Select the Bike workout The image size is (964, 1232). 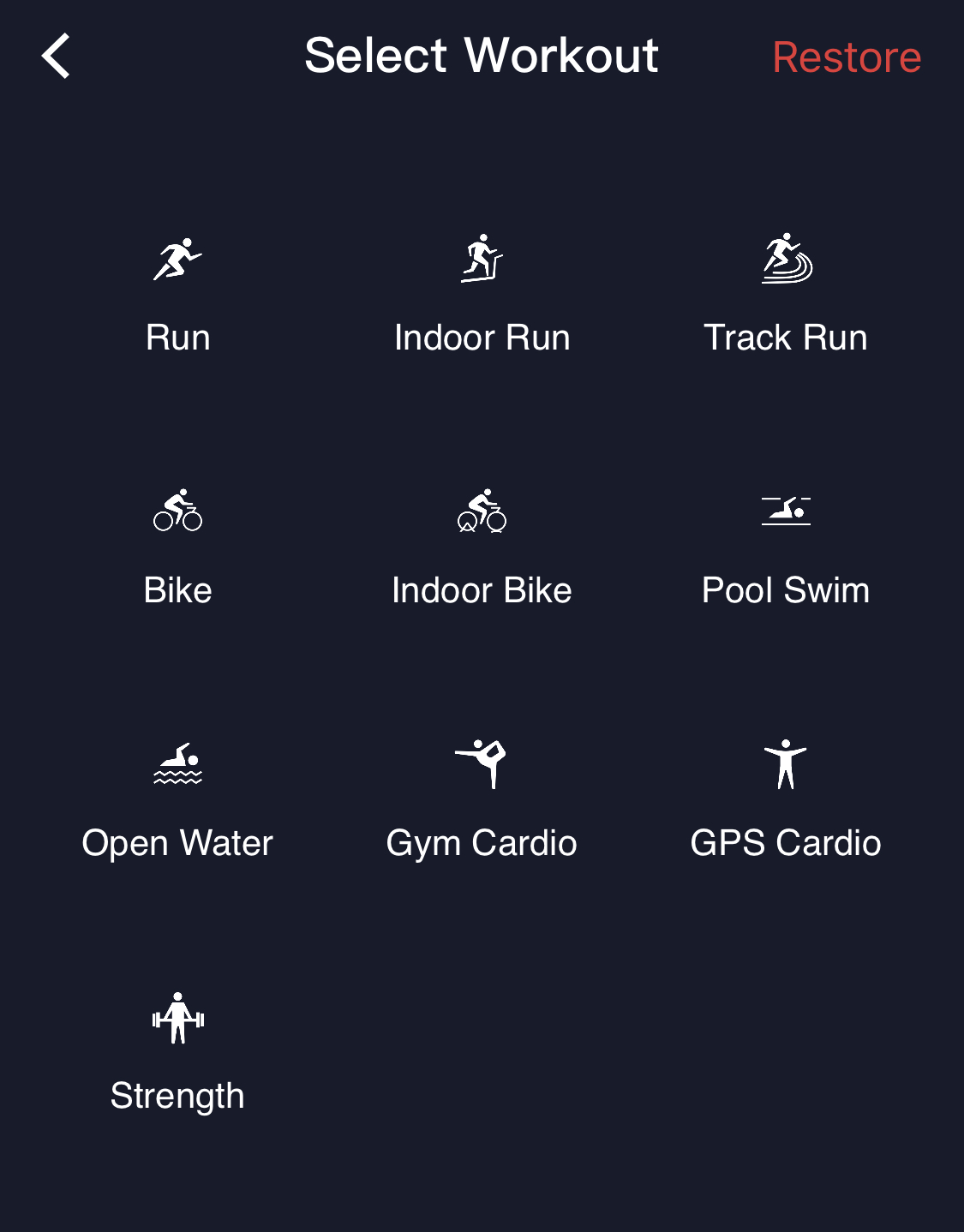coord(177,547)
